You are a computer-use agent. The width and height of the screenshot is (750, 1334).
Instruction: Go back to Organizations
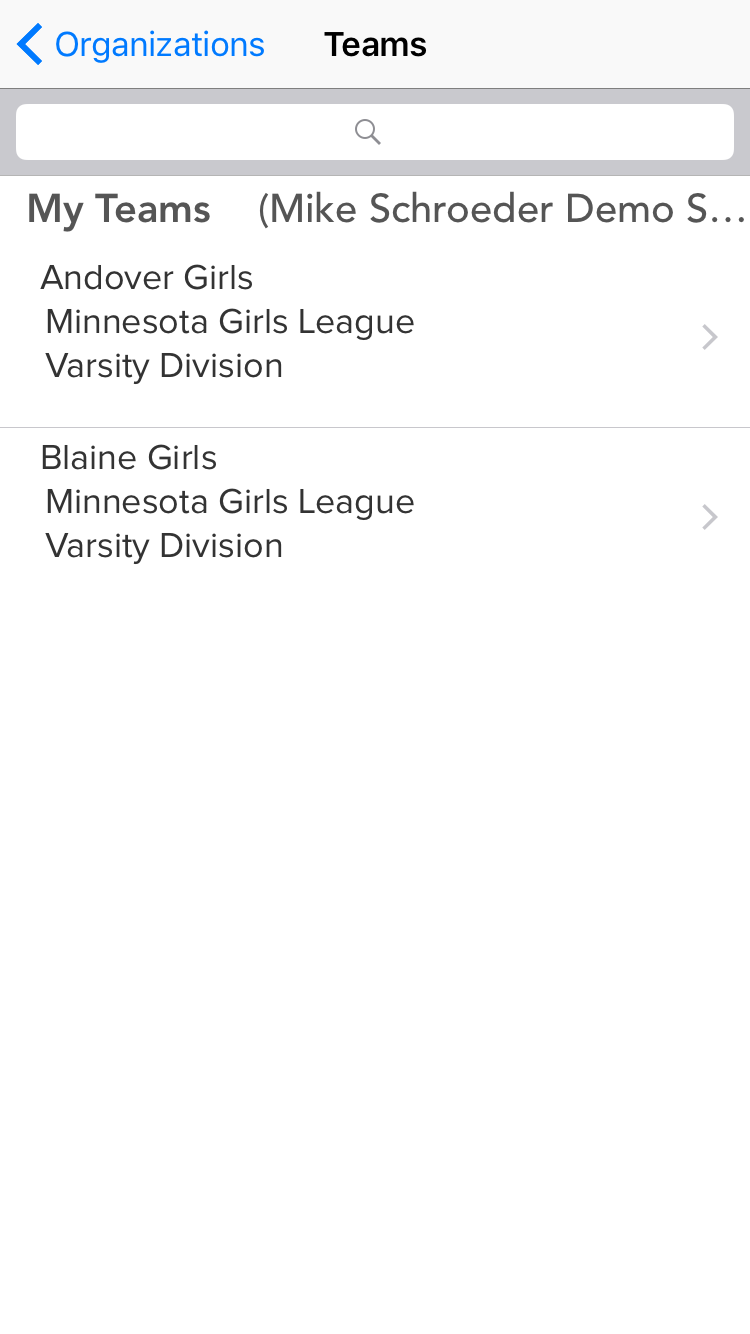click(x=141, y=45)
